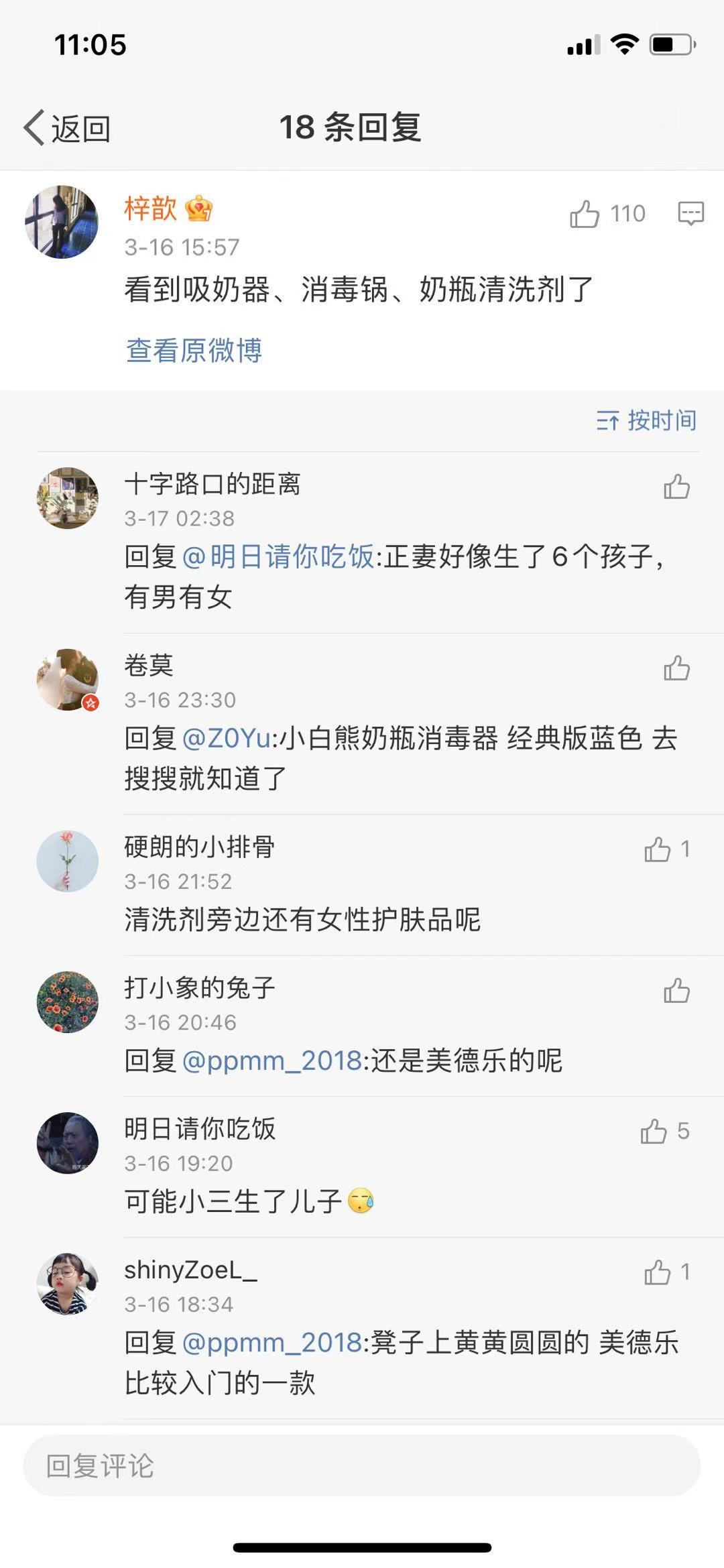View 硬朗的小排骨's profile name
Image resolution: width=724 pixels, height=1568 pixels.
pos(199,847)
